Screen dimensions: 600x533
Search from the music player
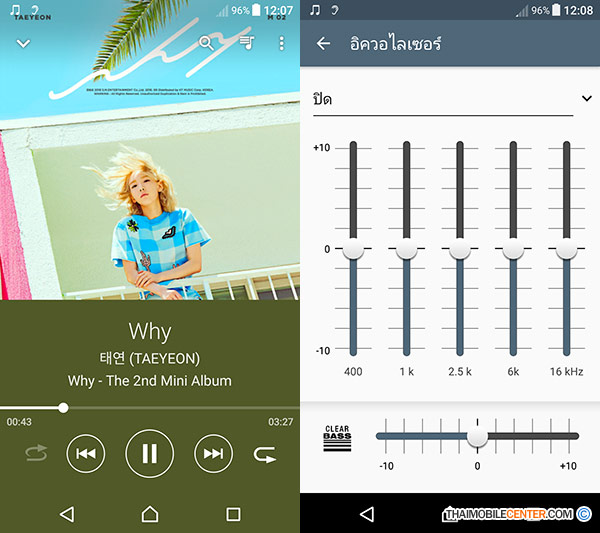click(x=207, y=43)
